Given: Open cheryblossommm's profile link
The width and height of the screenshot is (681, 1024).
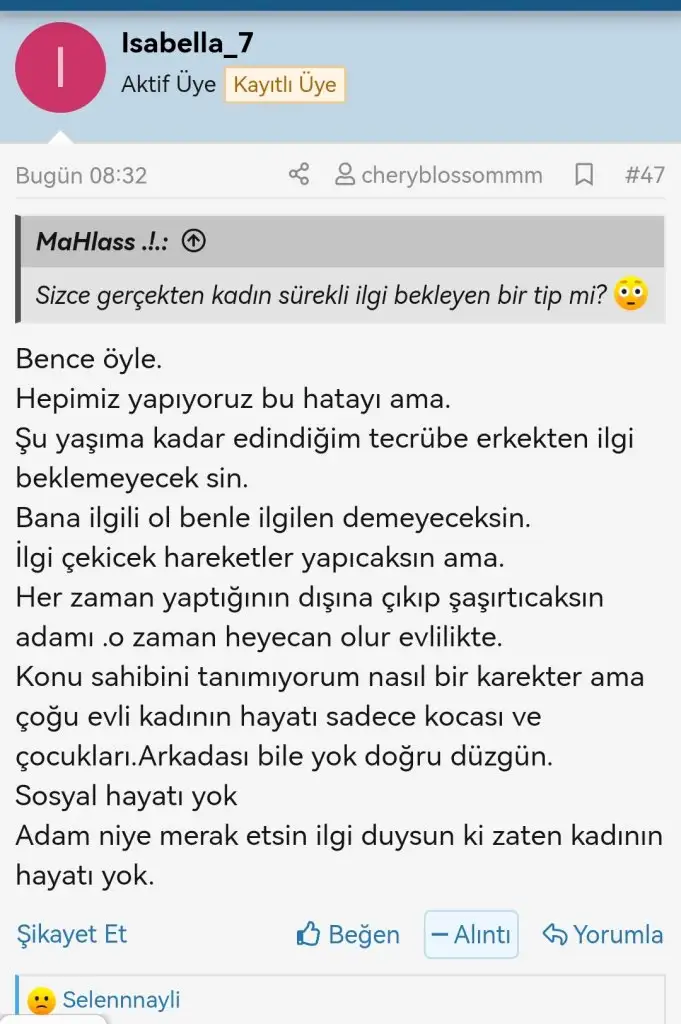Looking at the screenshot, I should pyautogui.click(x=439, y=175).
